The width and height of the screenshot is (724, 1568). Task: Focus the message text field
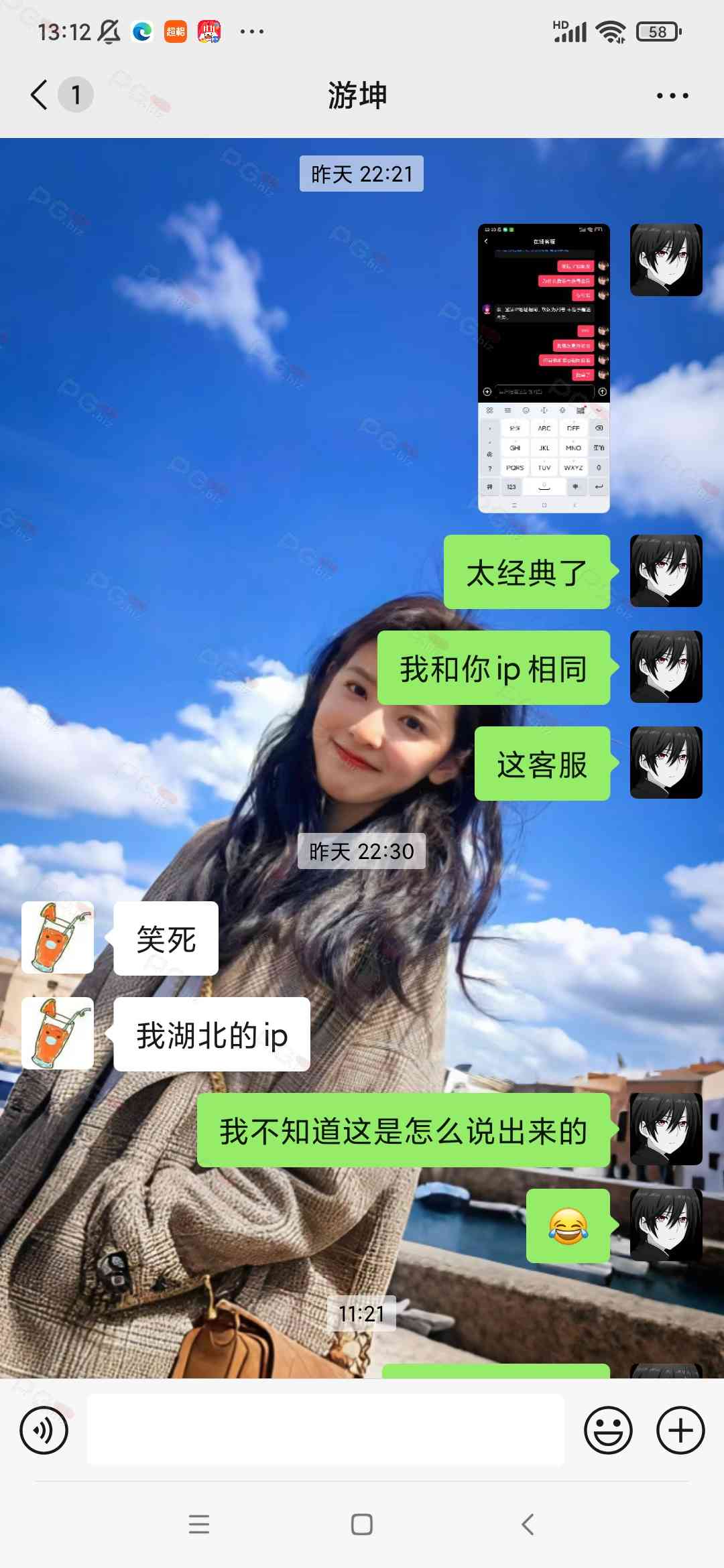coord(326,1430)
